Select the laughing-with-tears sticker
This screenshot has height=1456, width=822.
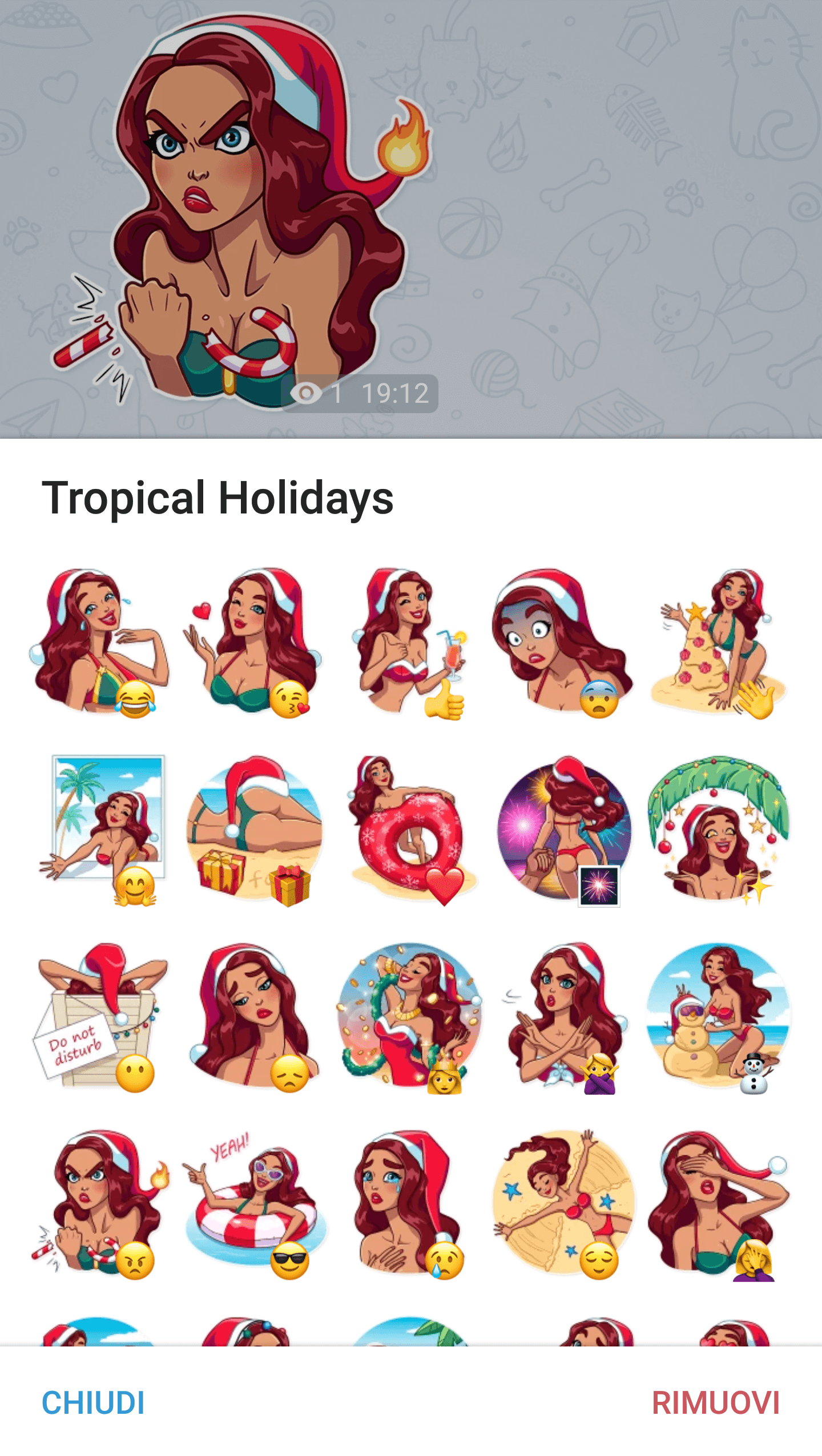(100, 641)
